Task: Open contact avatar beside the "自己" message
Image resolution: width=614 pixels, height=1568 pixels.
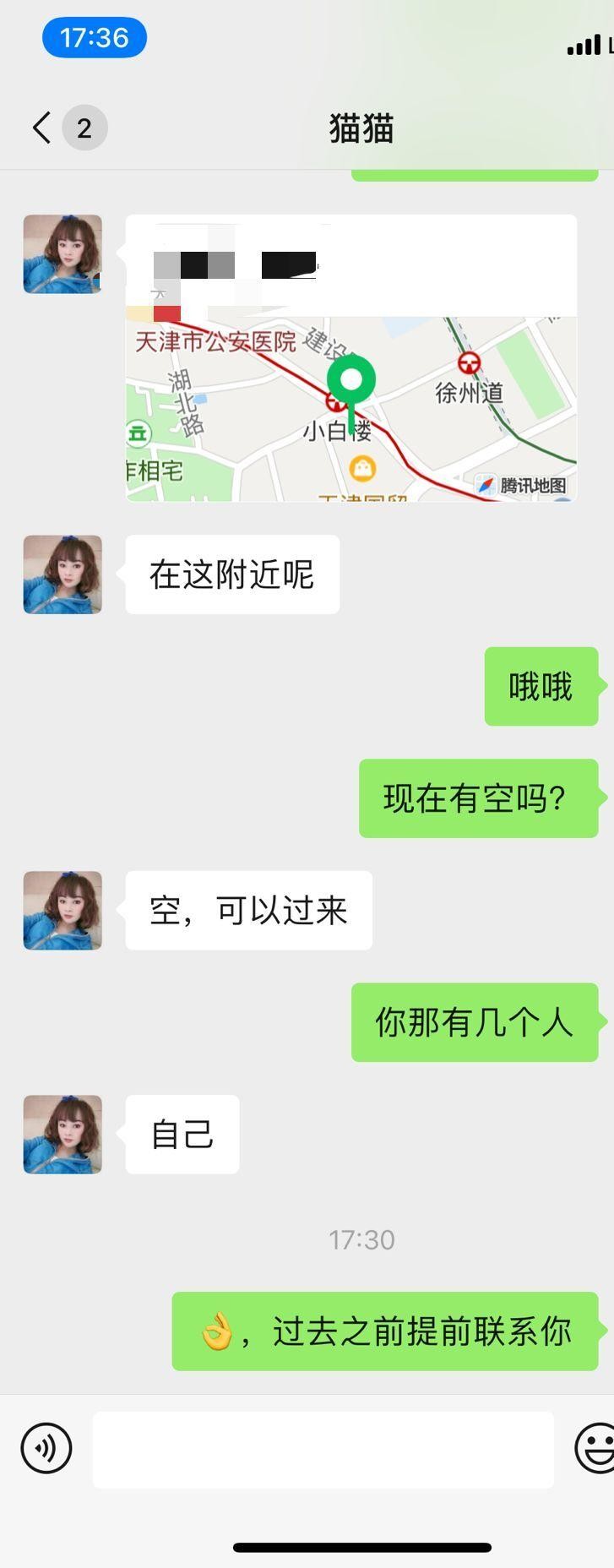Action: [x=62, y=1135]
